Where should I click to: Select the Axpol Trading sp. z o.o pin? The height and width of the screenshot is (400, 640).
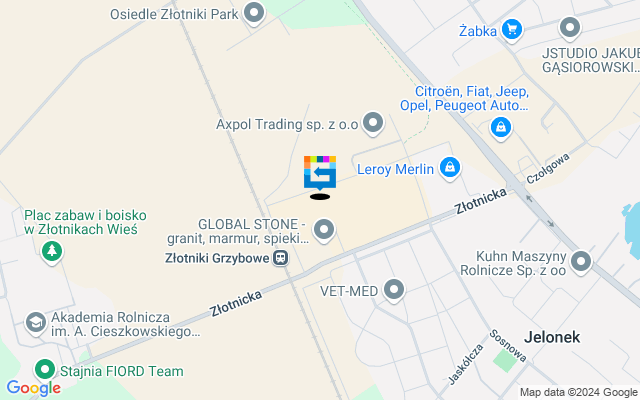pos(373,124)
